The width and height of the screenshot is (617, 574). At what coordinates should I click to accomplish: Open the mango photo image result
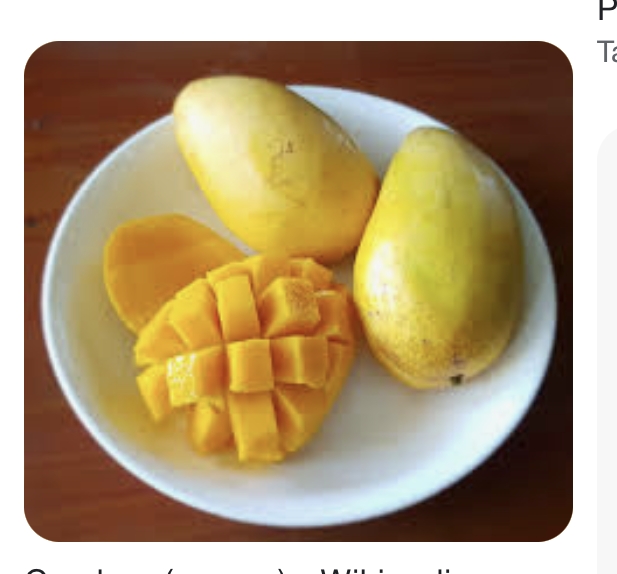point(298,291)
